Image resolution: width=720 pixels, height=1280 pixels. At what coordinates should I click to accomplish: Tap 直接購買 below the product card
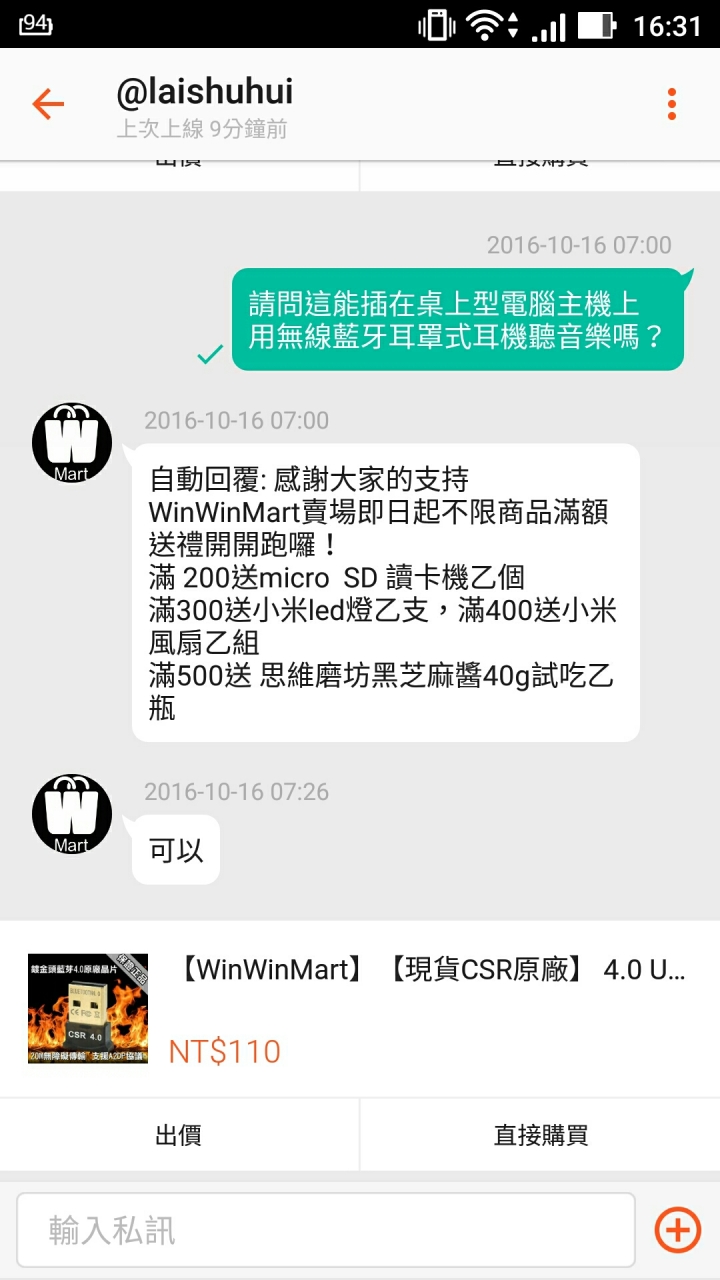[x=540, y=1135]
